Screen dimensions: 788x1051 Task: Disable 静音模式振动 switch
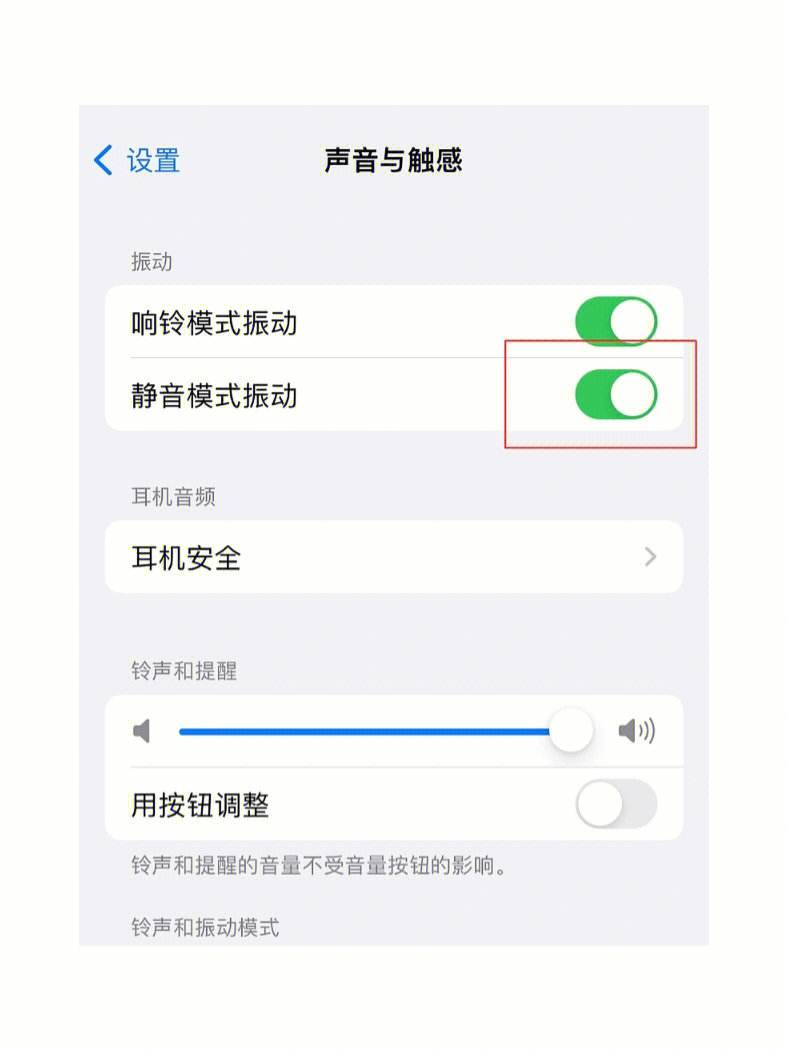(615, 395)
